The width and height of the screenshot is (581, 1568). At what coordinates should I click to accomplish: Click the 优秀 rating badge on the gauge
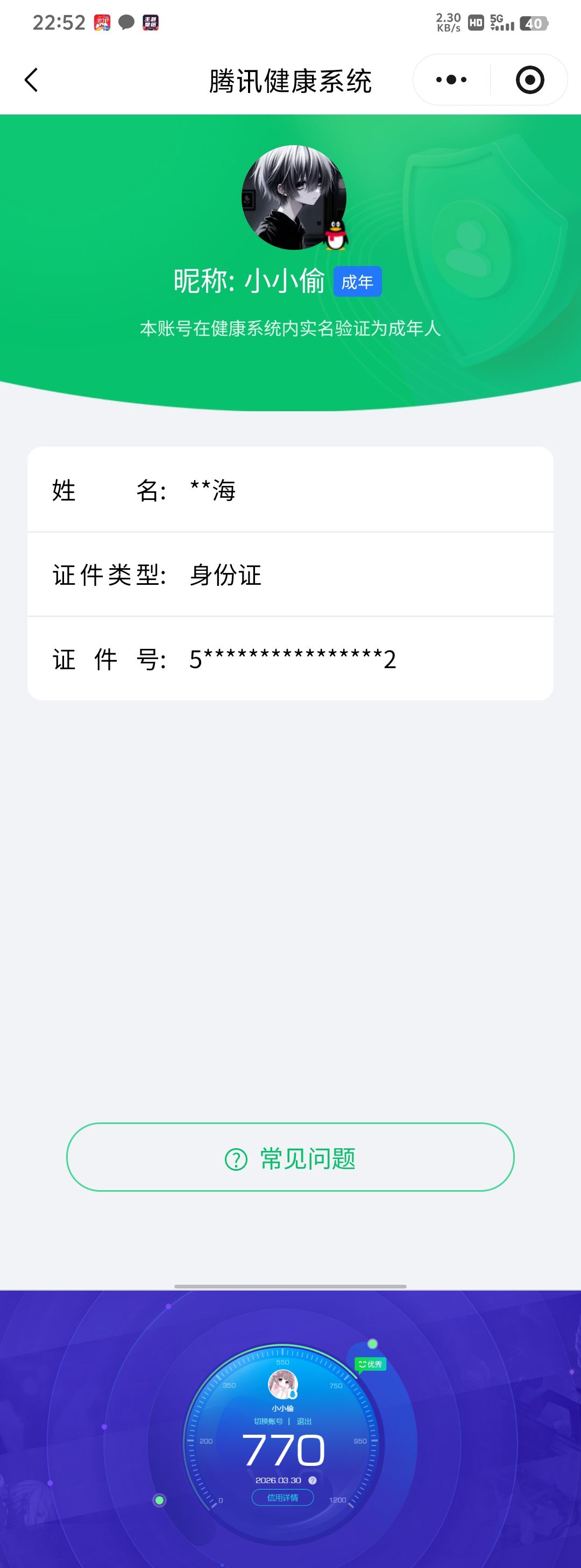[370, 1365]
